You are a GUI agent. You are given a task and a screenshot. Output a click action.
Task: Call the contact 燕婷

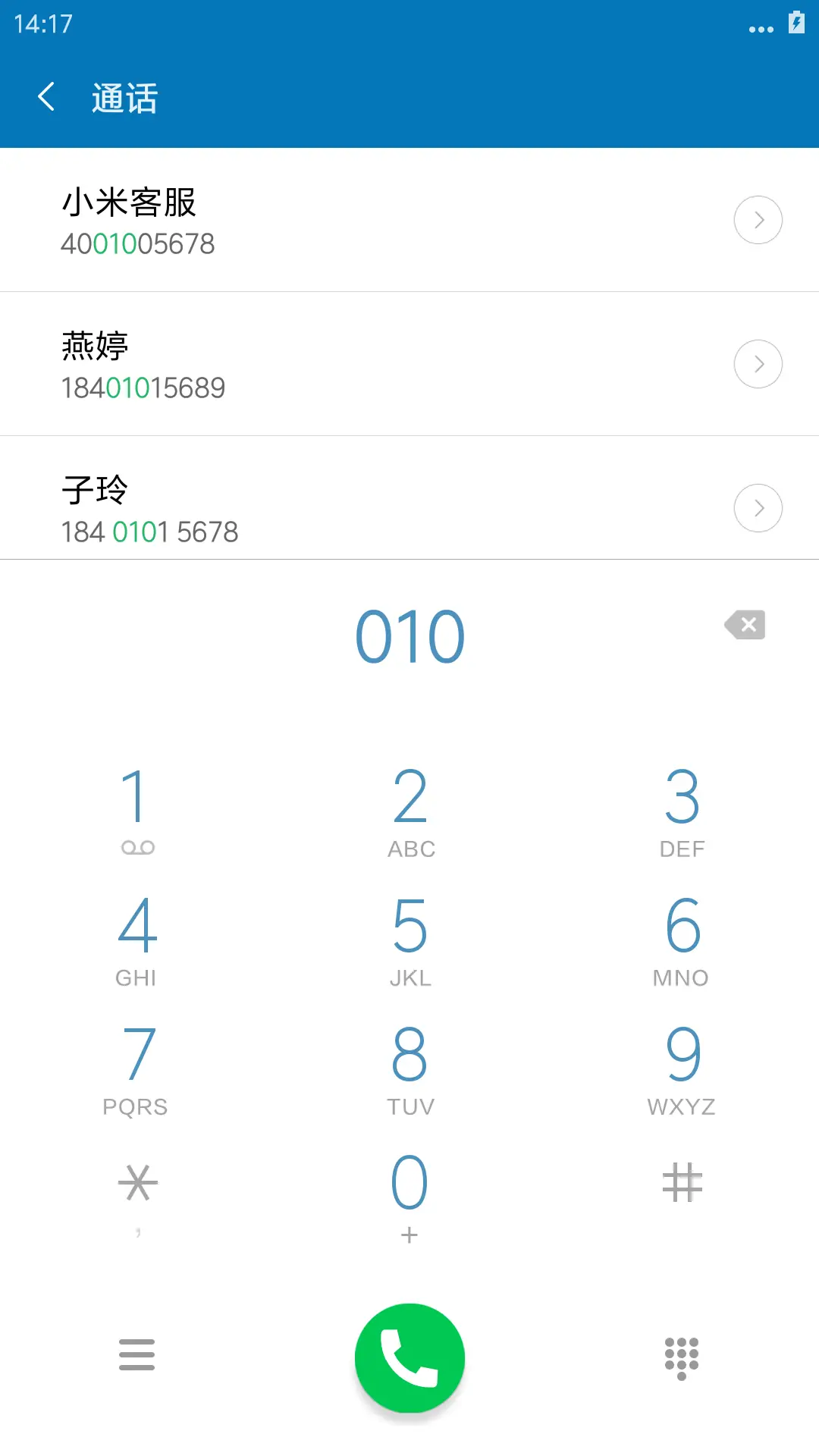point(303,364)
